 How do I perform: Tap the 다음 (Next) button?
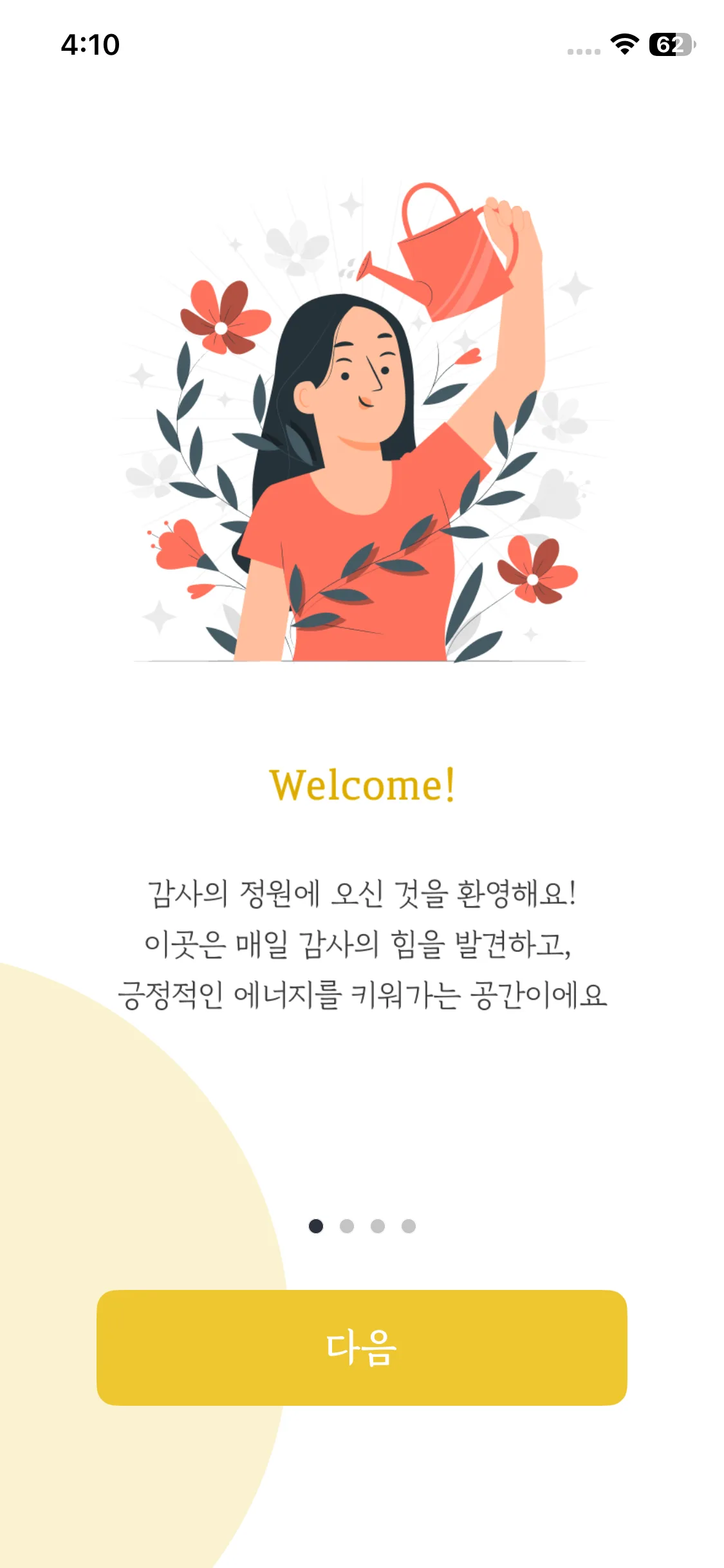362,1347
